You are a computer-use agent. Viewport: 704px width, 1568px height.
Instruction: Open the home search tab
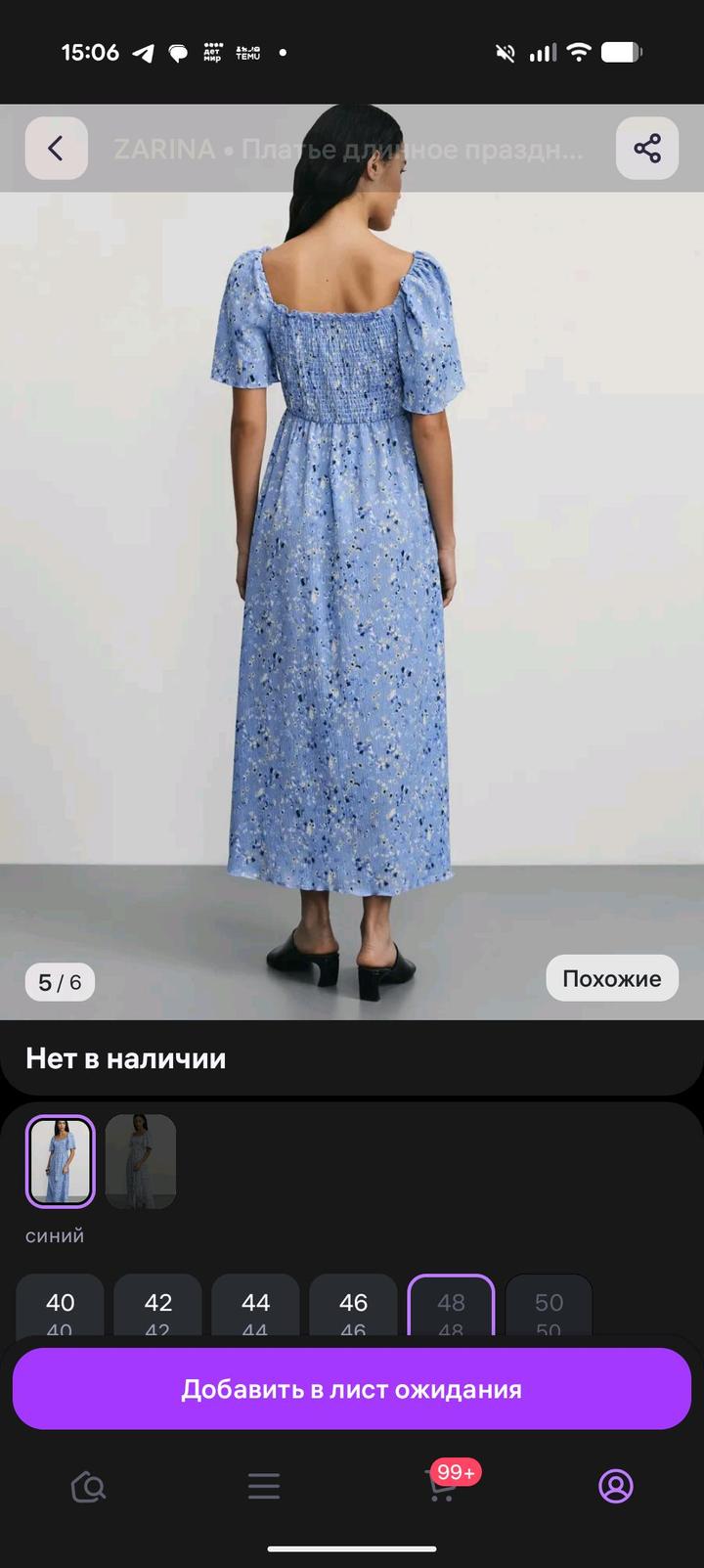point(88,1487)
